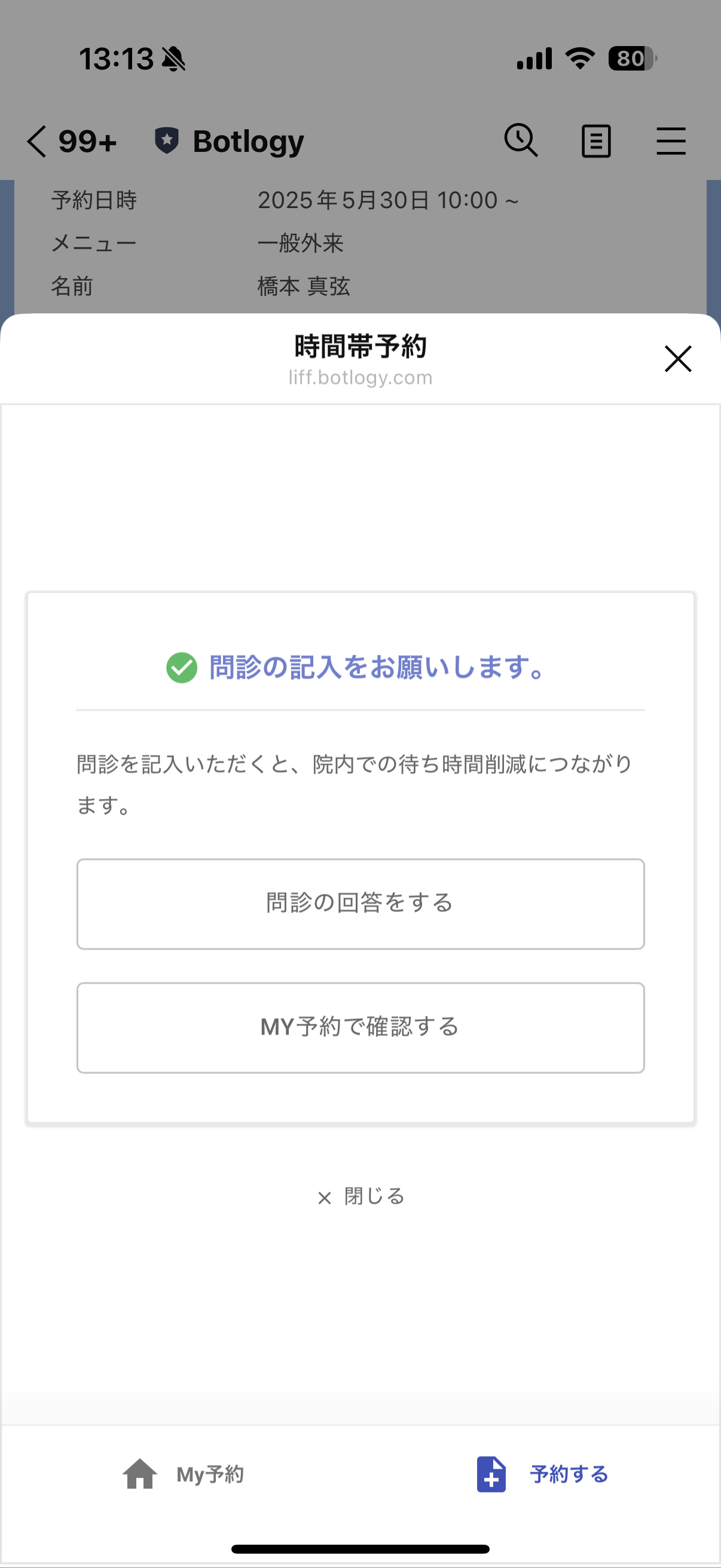Dismiss the message via 閉じる

tap(361, 1197)
